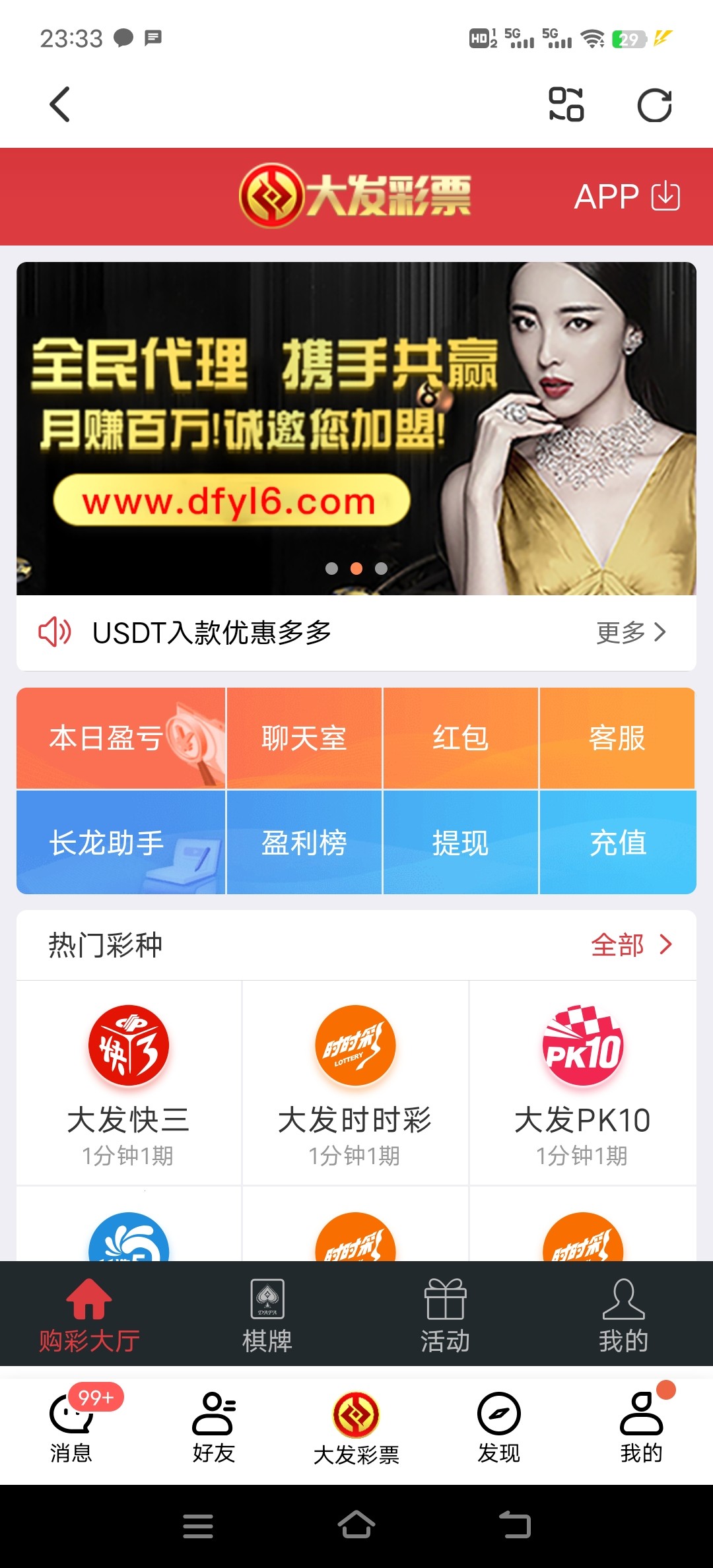
Task: Select the 大发PK10 lottery
Action: click(x=582, y=1082)
